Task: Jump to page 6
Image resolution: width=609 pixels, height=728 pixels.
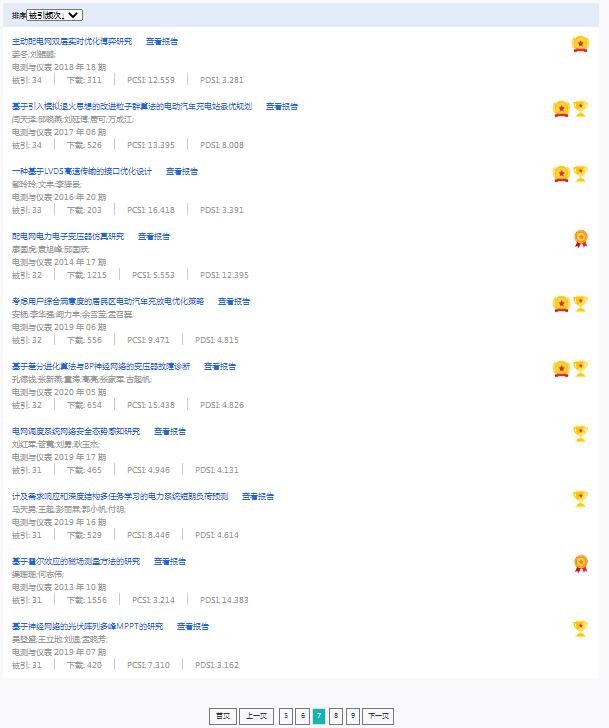Action: tap(302, 716)
